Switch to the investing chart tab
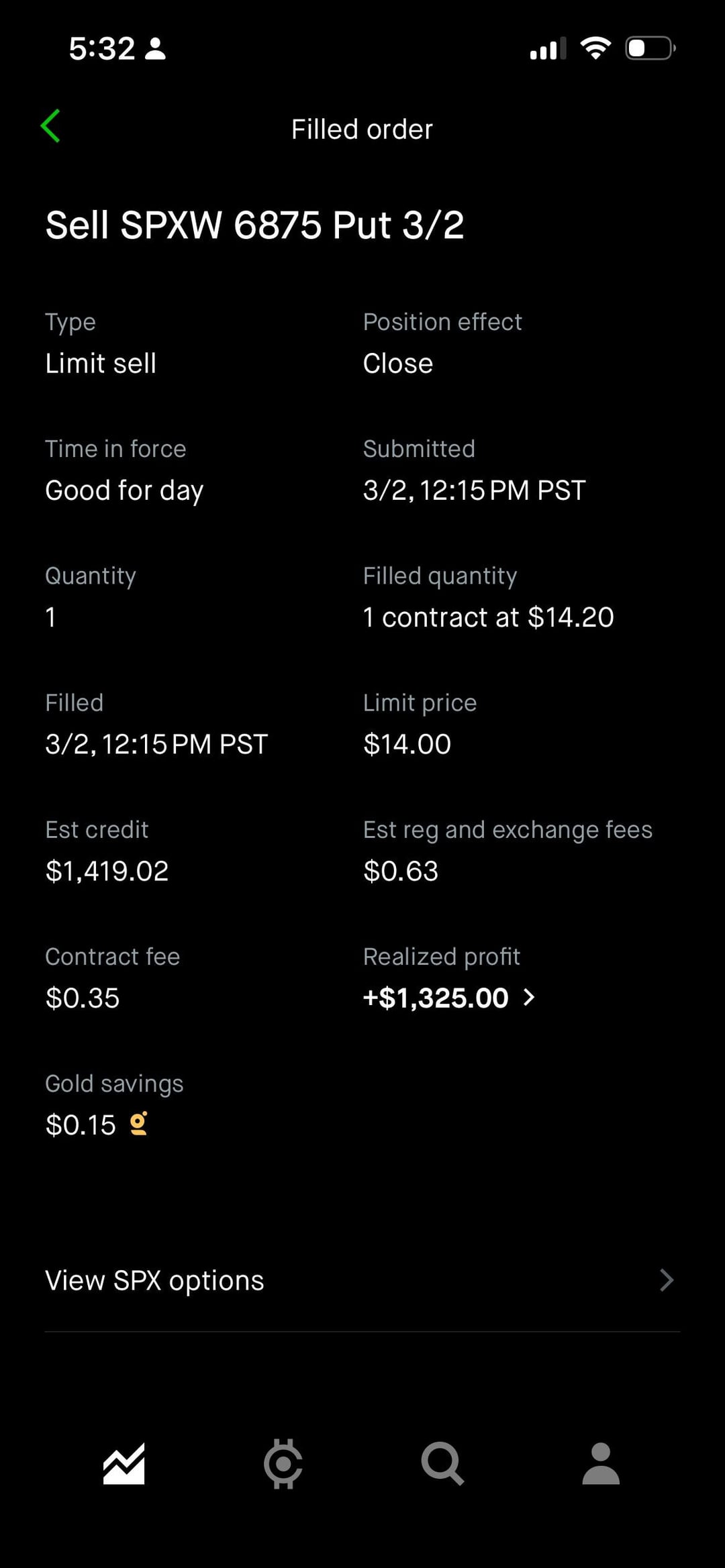The width and height of the screenshot is (725, 1568). point(124,1463)
